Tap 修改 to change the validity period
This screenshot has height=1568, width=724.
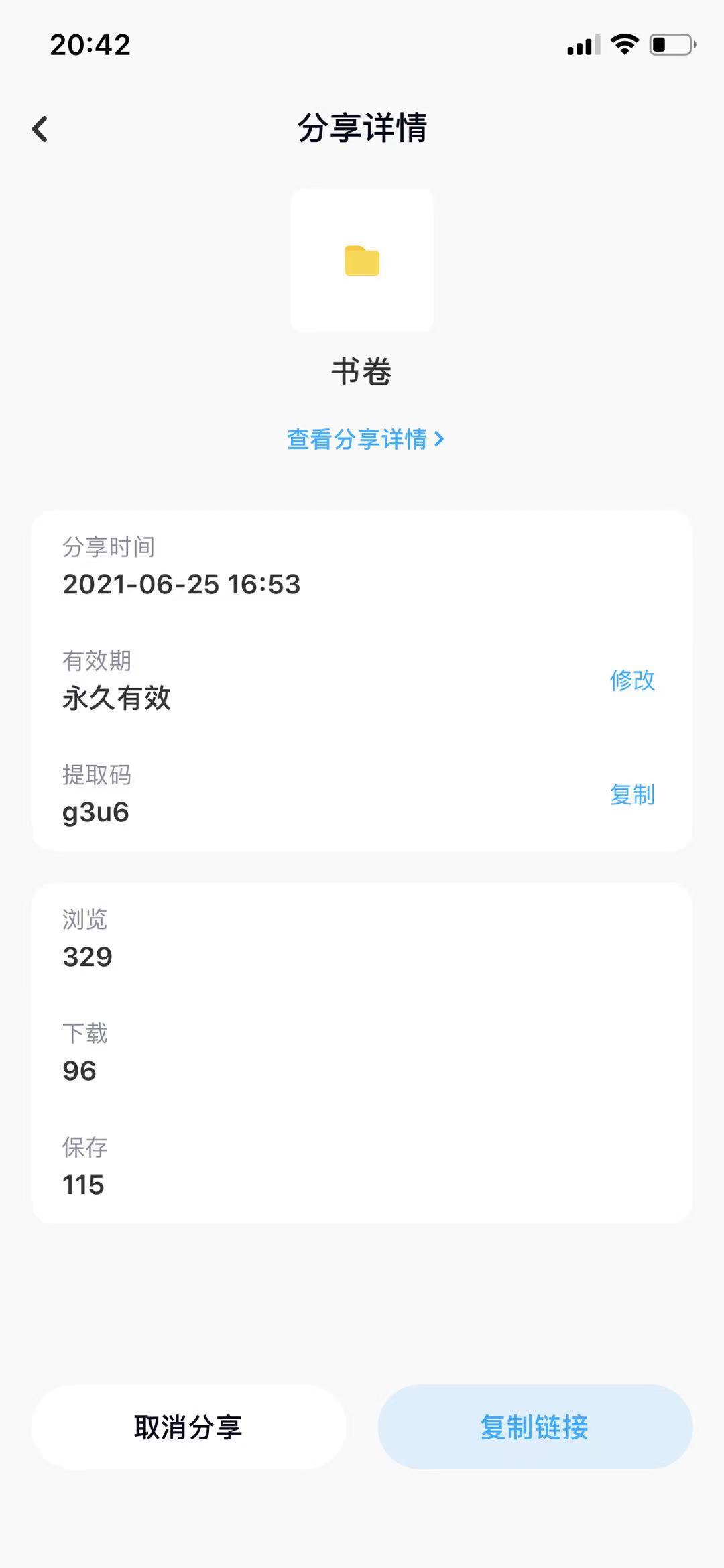pos(631,680)
